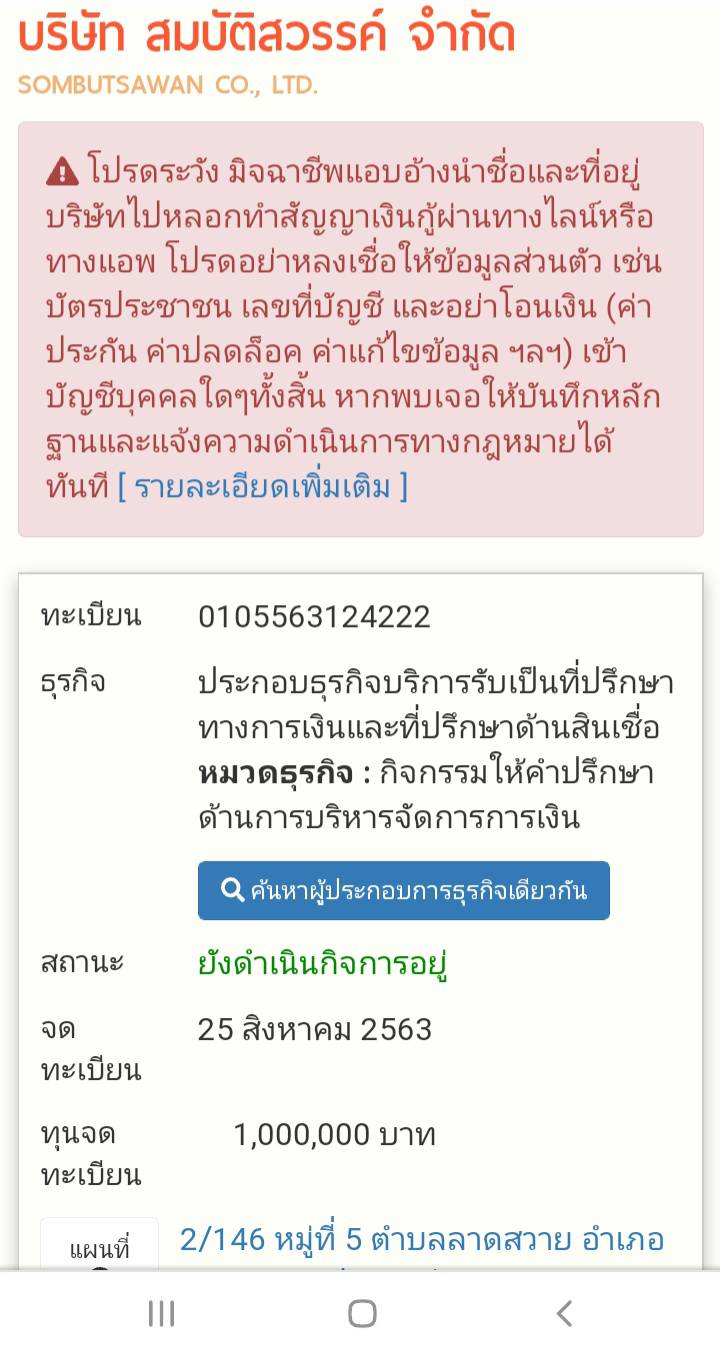The image size is (720, 1354).
Task: Go to the home screen
Action: click(361, 1313)
